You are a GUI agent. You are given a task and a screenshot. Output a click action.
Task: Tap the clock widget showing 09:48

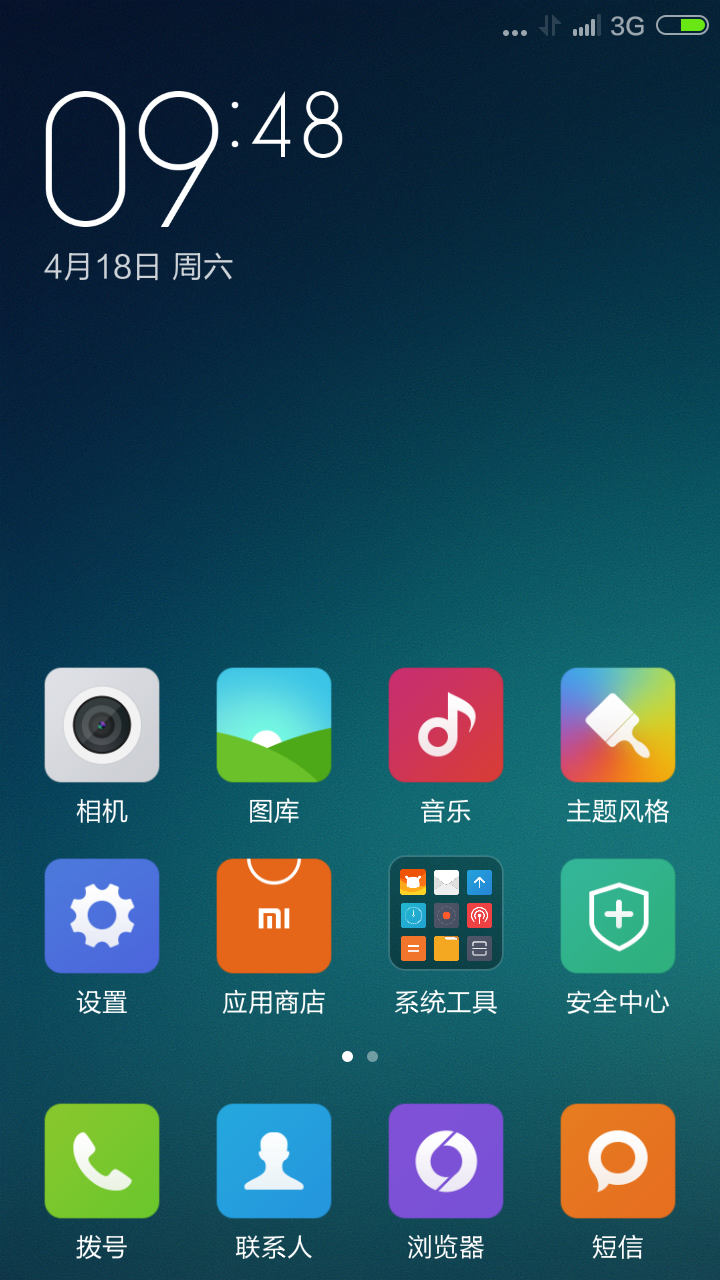pos(195,160)
